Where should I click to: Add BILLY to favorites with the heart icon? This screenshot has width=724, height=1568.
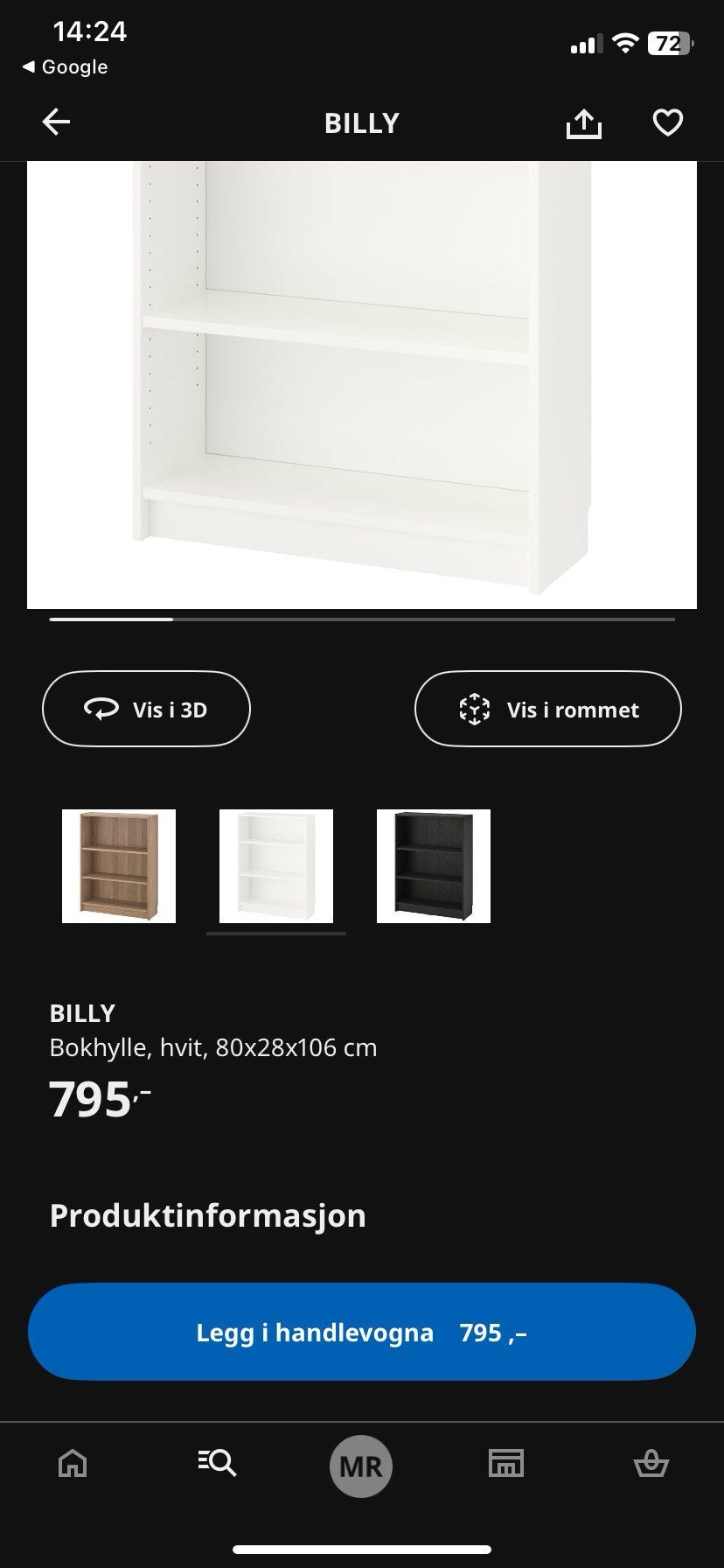[x=667, y=122]
